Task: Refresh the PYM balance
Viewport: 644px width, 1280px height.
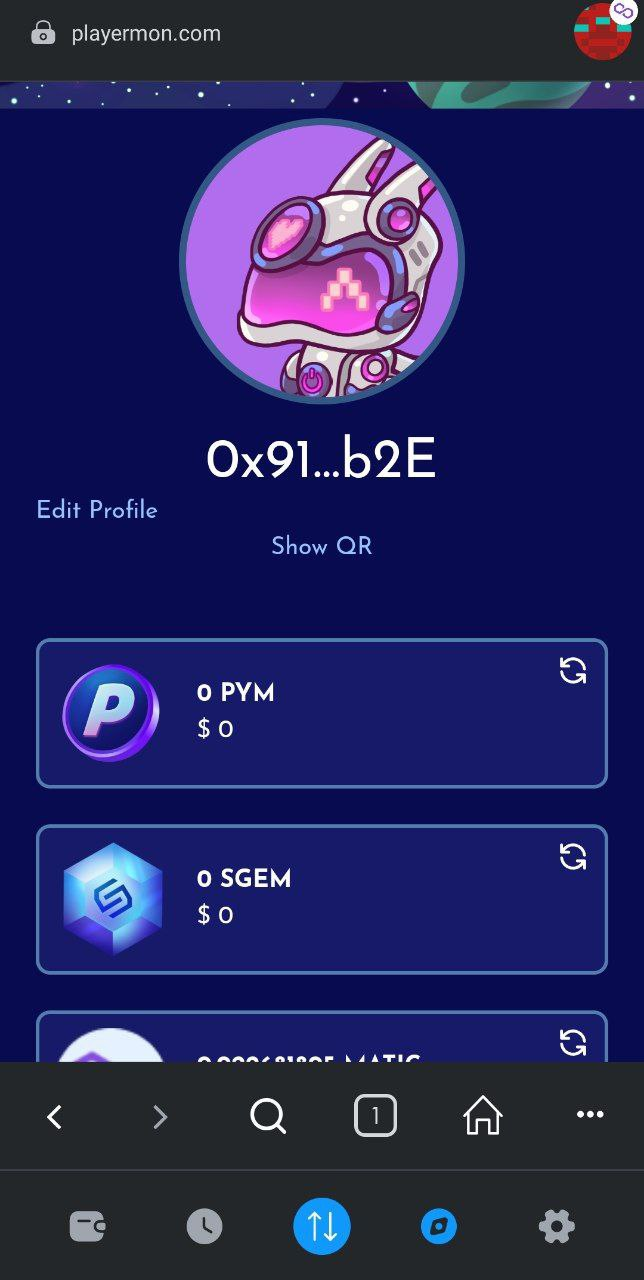Action: [x=573, y=671]
